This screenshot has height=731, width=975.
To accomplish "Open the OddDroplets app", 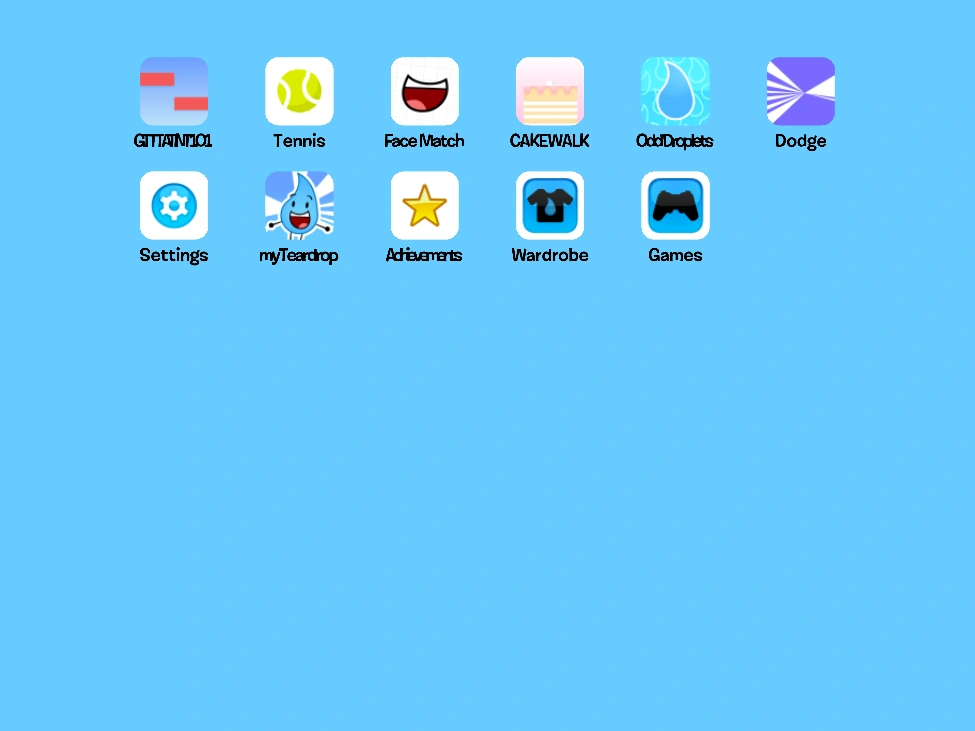I will click(675, 91).
